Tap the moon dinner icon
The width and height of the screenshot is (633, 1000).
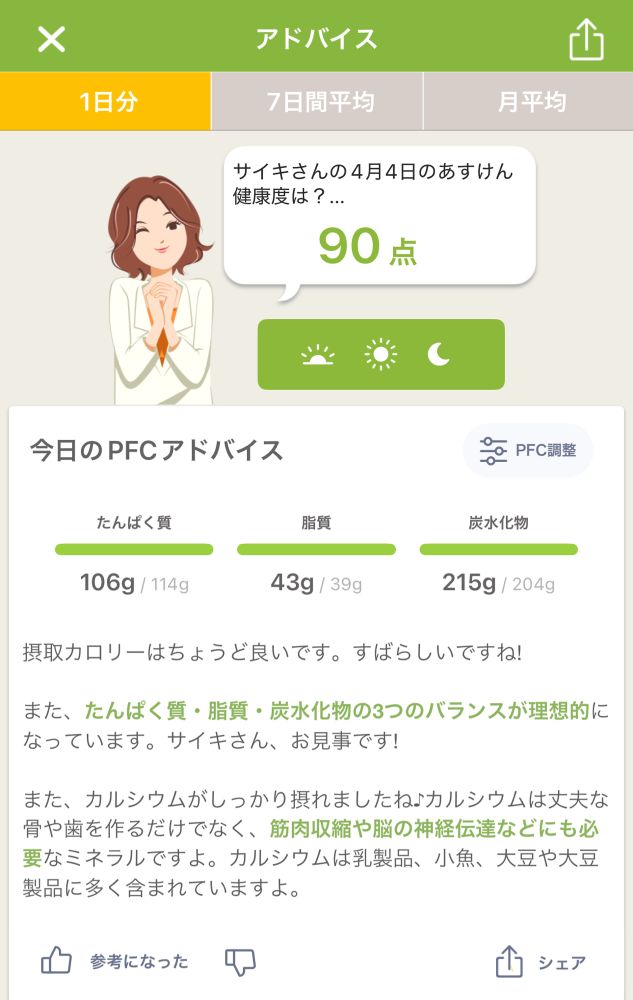coord(439,355)
